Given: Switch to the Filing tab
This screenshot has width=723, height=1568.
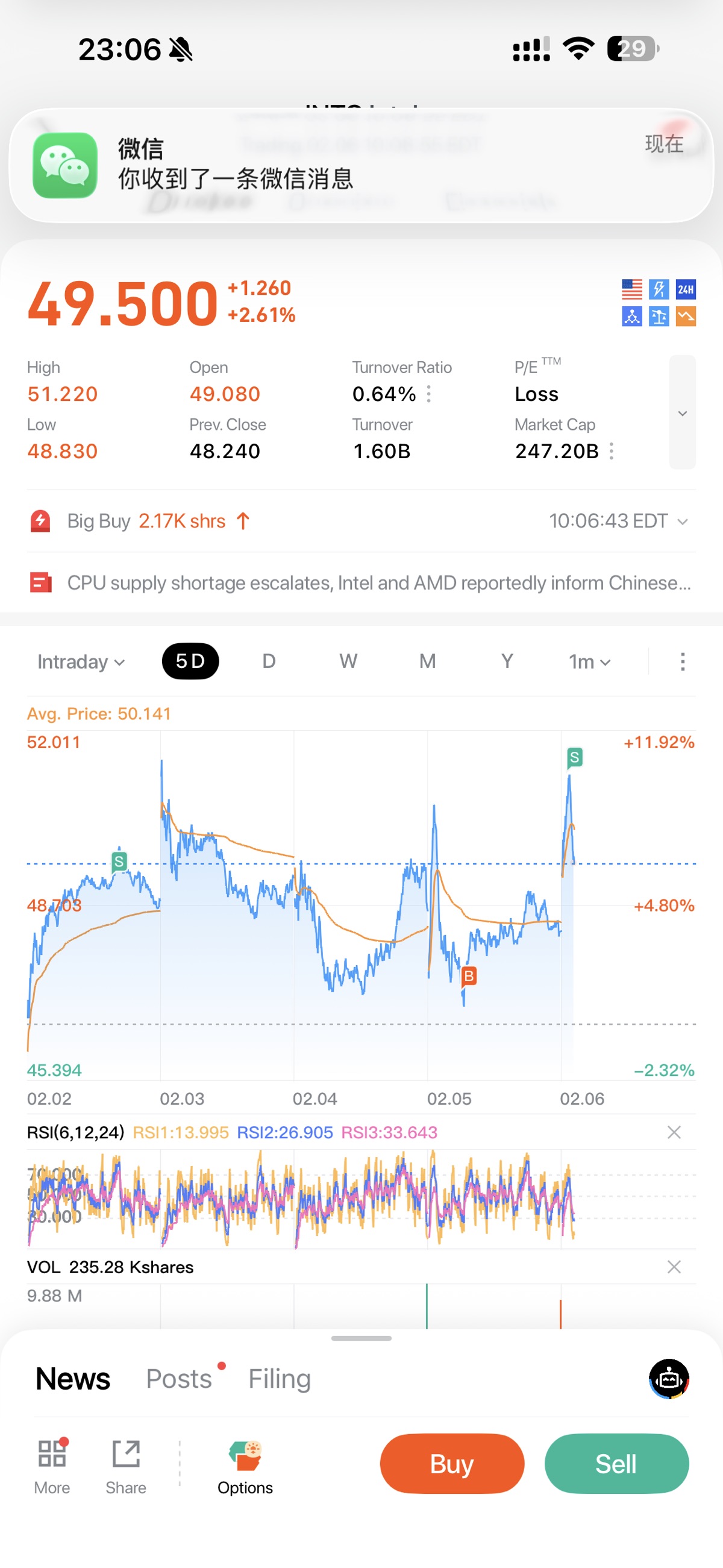Looking at the screenshot, I should [x=280, y=1379].
